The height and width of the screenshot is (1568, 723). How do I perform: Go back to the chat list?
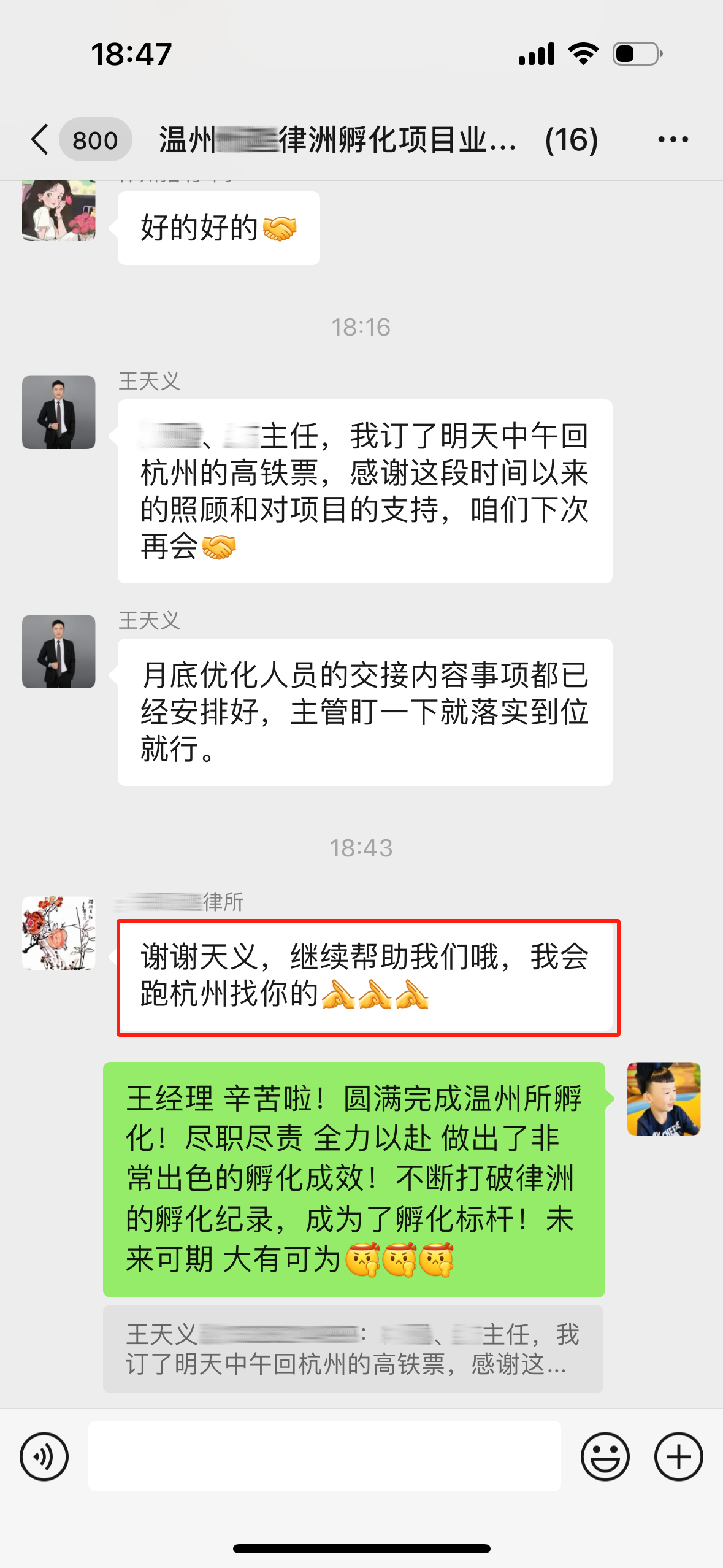pos(40,139)
